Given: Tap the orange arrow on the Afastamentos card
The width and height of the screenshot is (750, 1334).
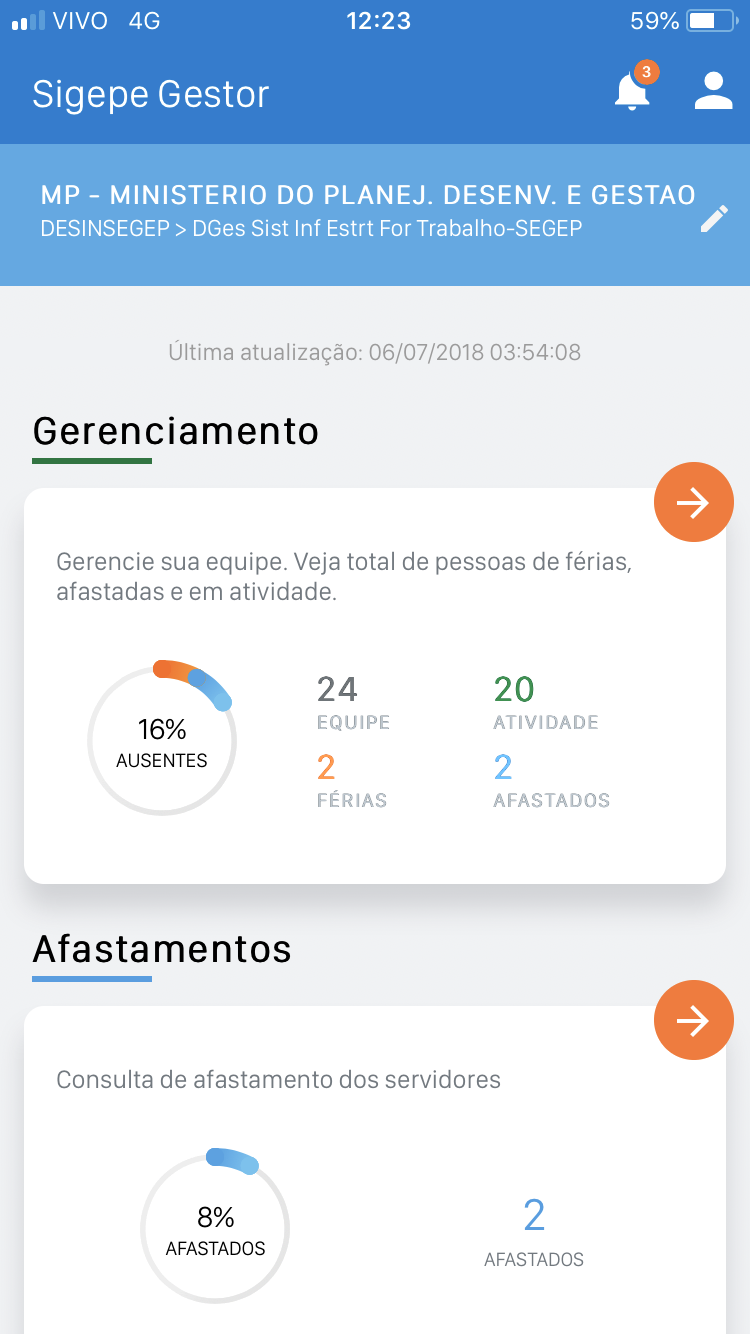Looking at the screenshot, I should (693, 1020).
